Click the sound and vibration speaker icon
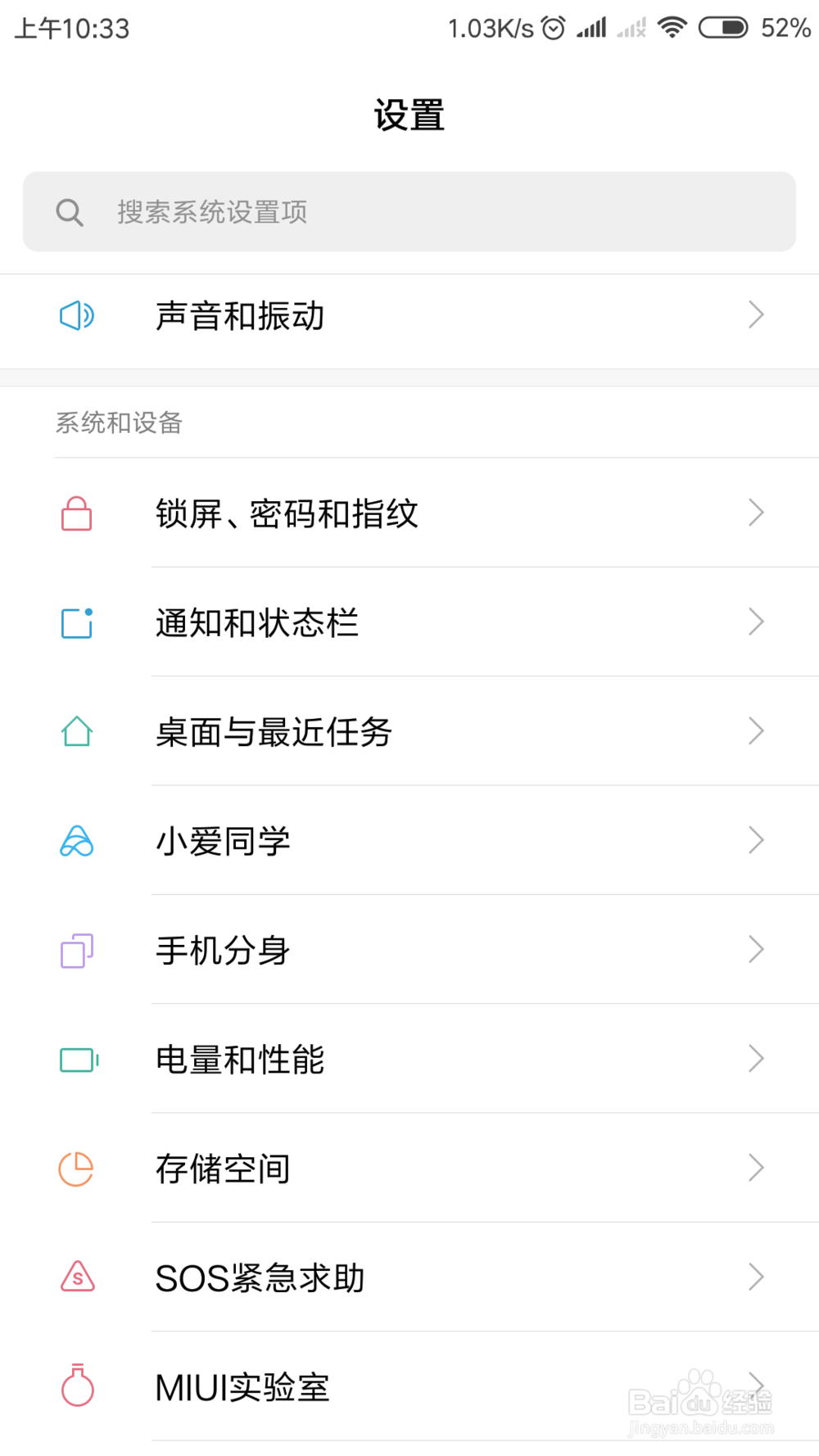The height and width of the screenshot is (1456, 819). click(75, 315)
